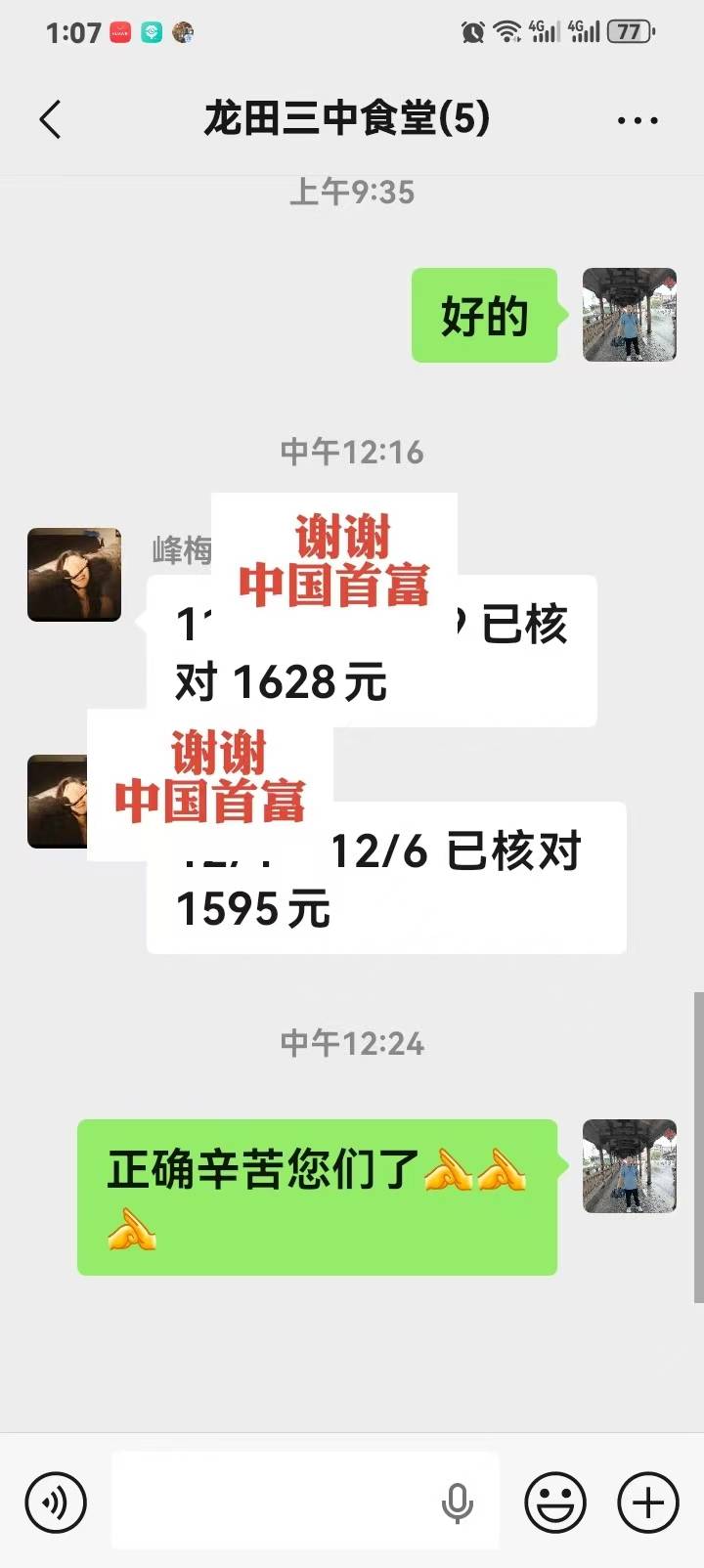View 峰梅's profile from the 1628元 message avatar
704x1568 pixels.
point(74,575)
